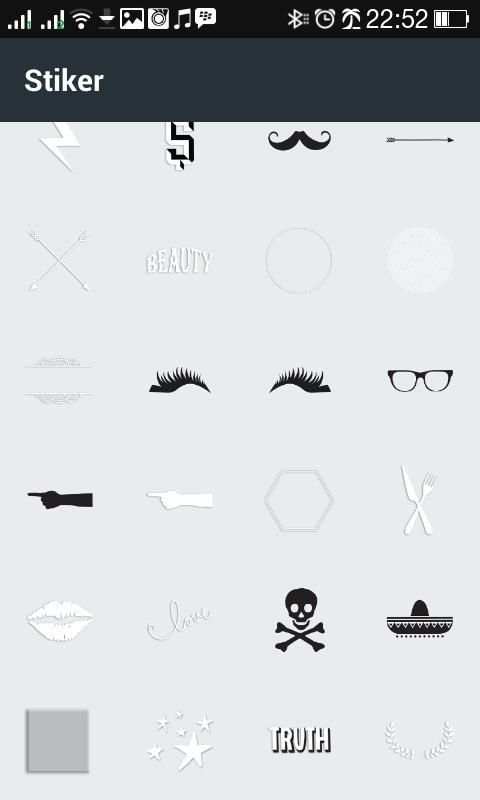Choose the laurel wreath sticker
Image resolution: width=480 pixels, height=800 pixels.
(419, 740)
